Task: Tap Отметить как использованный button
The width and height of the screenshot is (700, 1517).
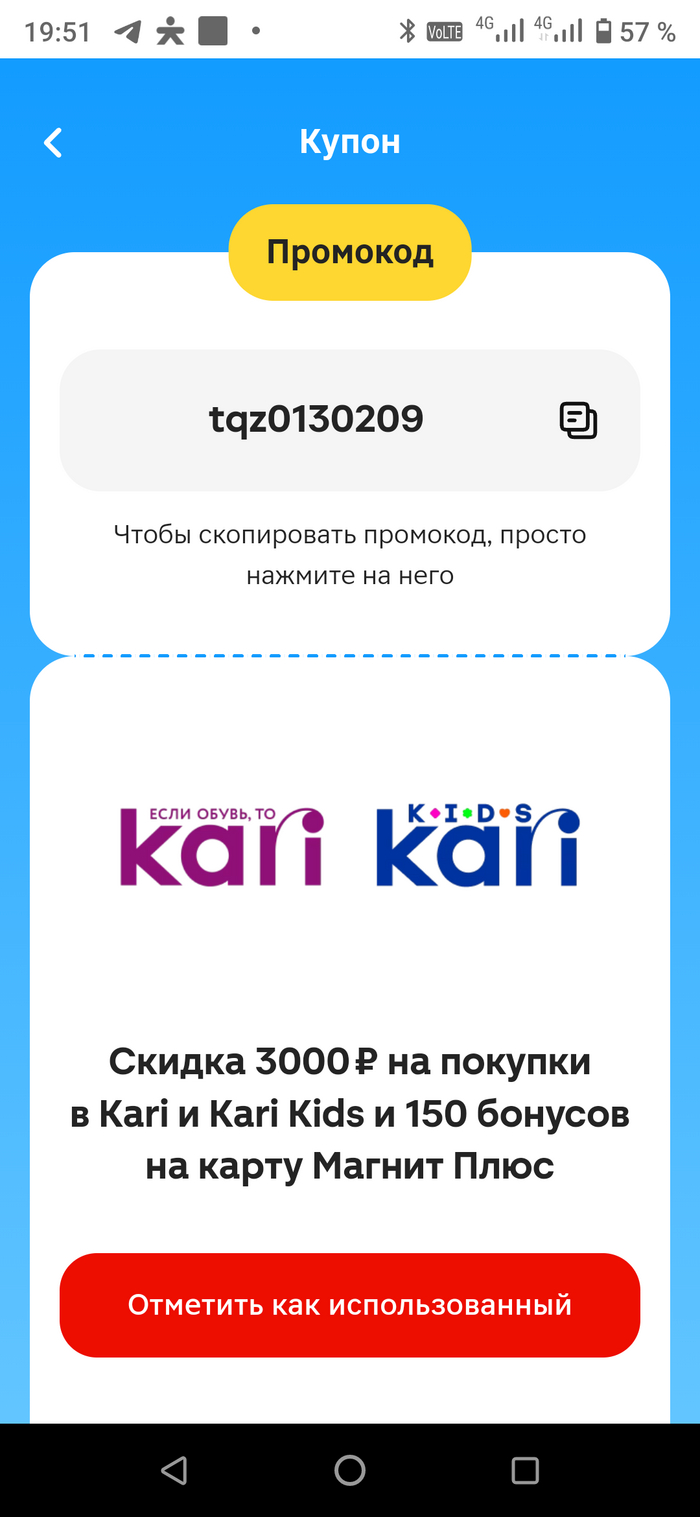Action: click(349, 1305)
